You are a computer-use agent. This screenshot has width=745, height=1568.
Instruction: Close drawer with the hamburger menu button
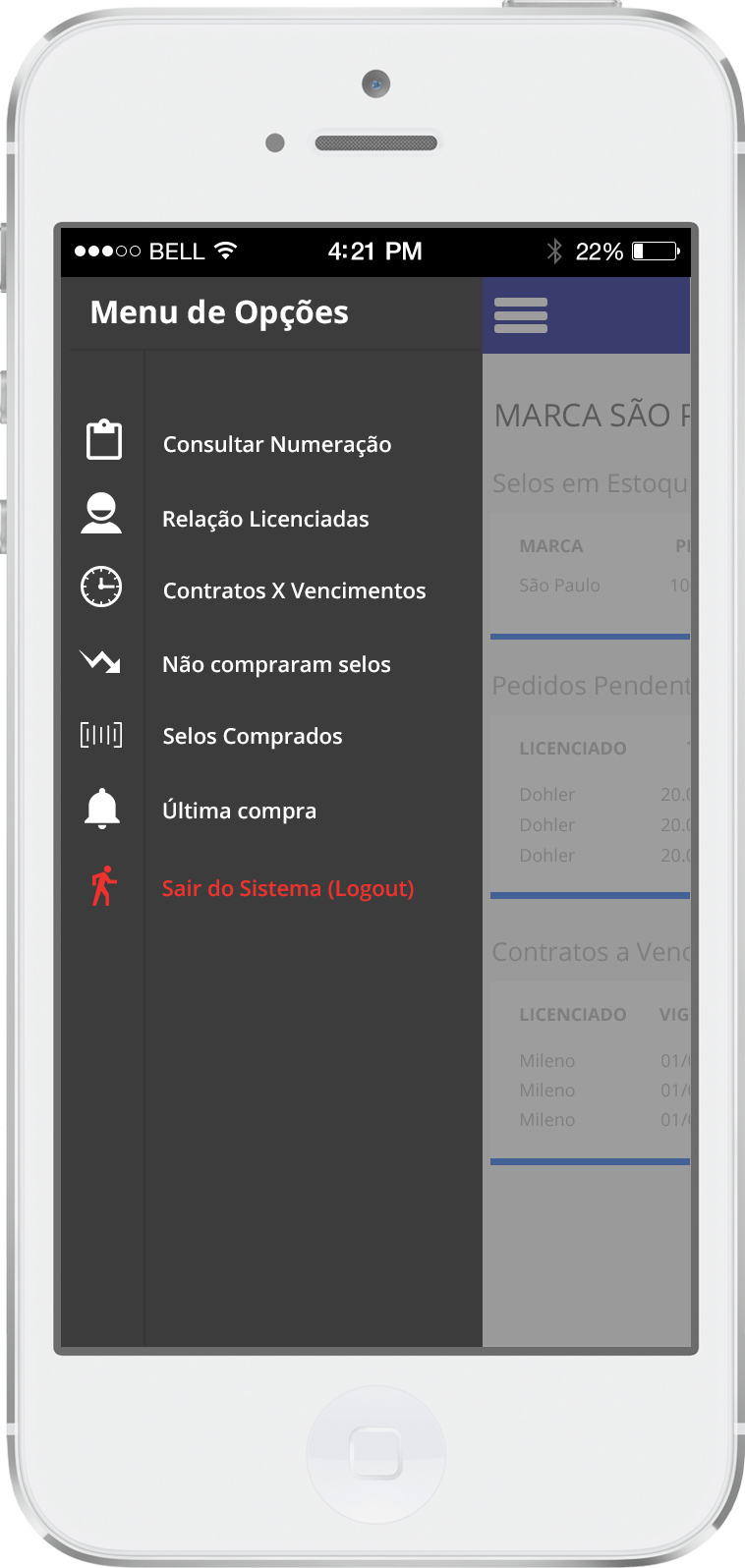pyautogui.click(x=521, y=316)
